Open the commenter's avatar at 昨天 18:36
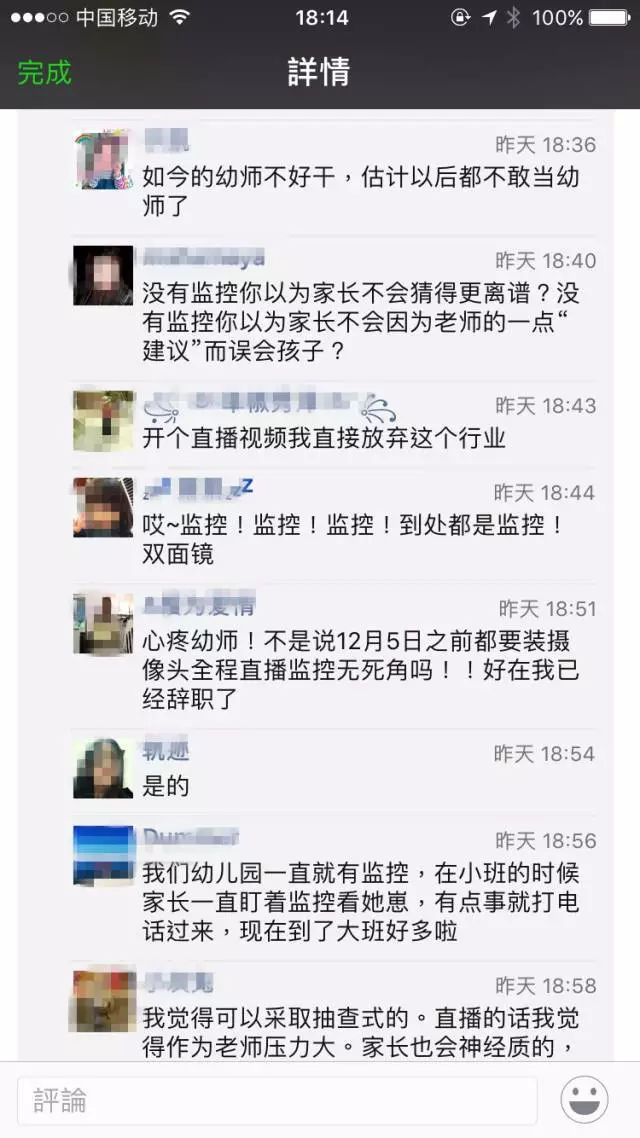 click(103, 159)
